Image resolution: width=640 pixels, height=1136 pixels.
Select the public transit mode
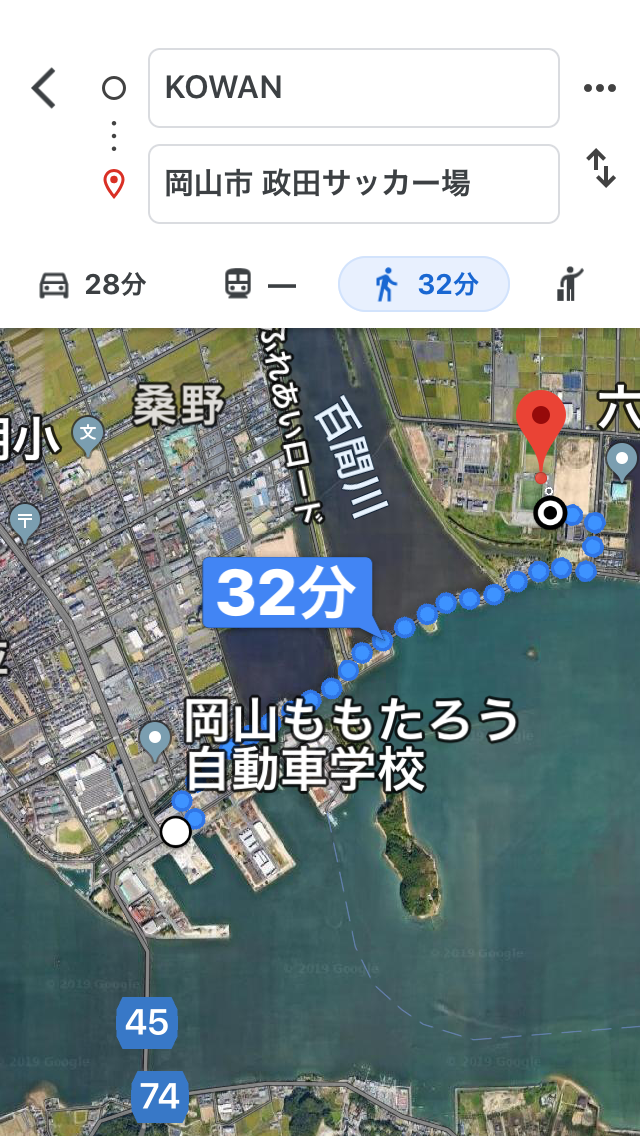tap(259, 285)
